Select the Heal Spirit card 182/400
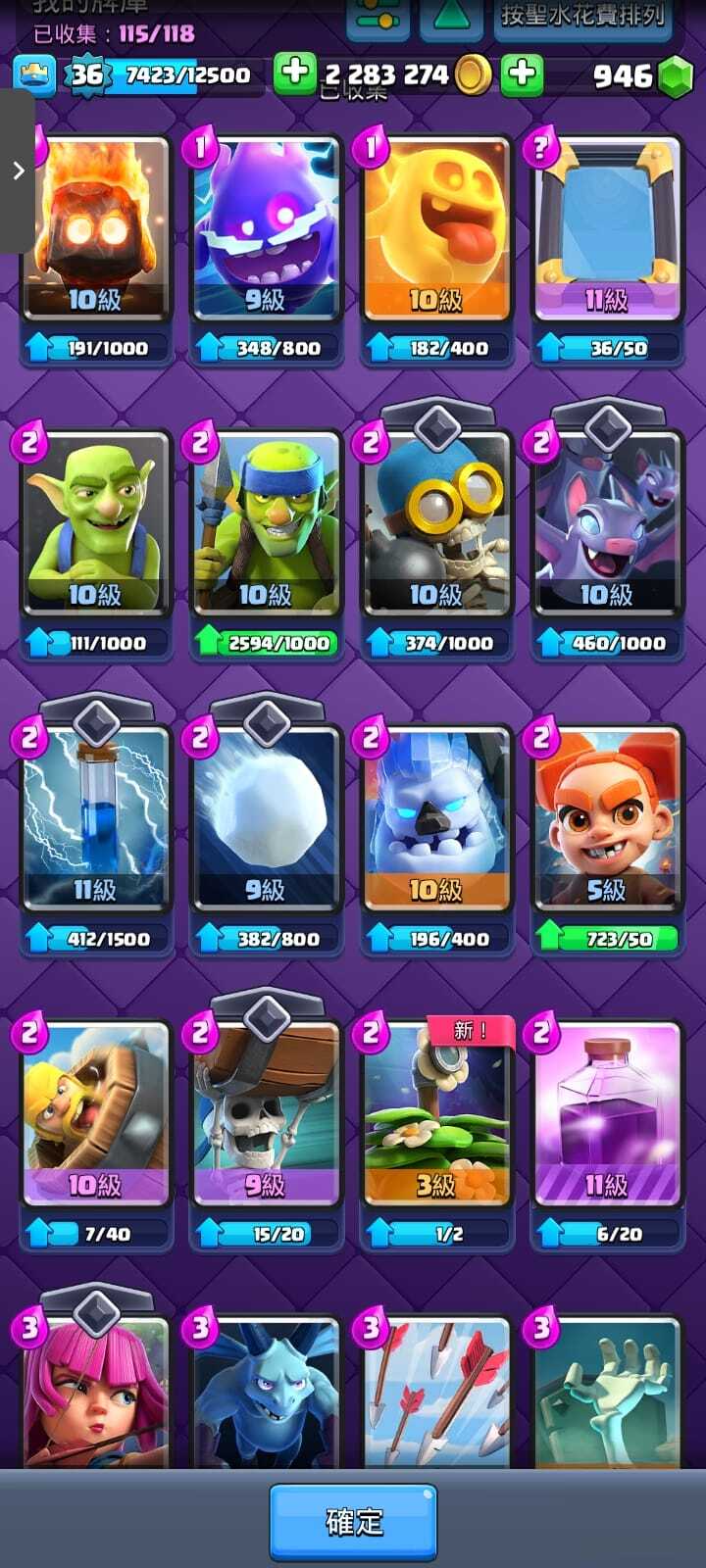The image size is (706, 1568). 436,230
